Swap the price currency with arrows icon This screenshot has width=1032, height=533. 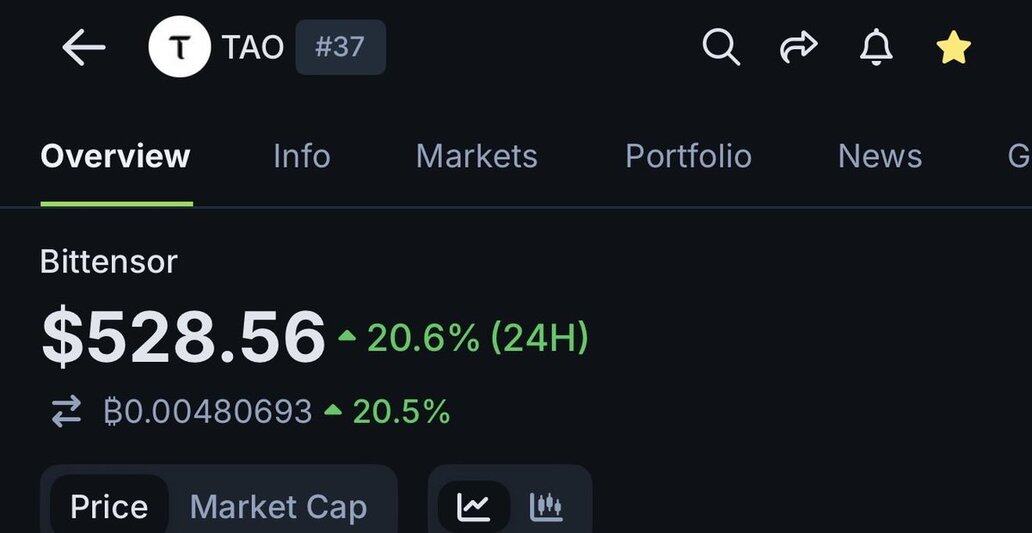67,411
